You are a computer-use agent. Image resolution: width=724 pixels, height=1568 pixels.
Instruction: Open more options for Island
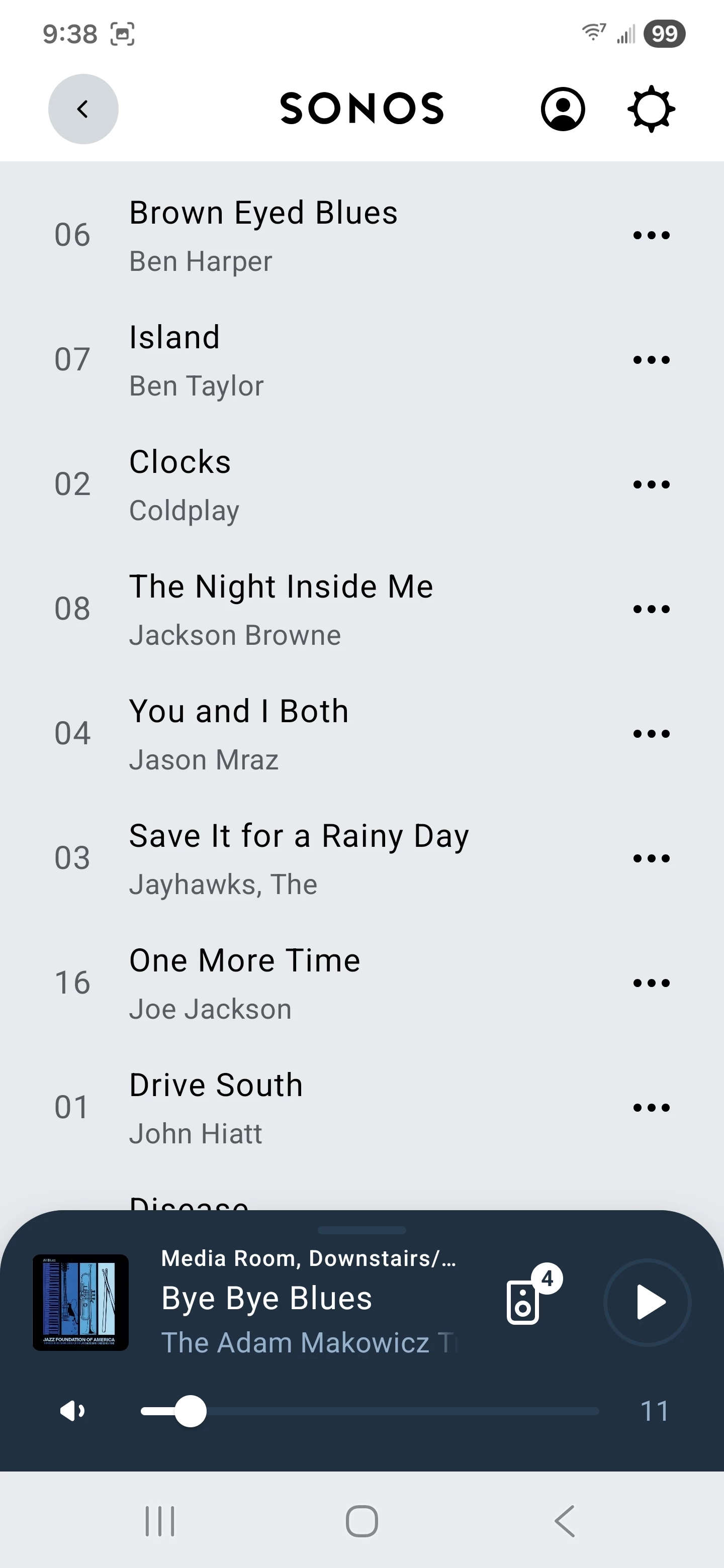point(651,360)
